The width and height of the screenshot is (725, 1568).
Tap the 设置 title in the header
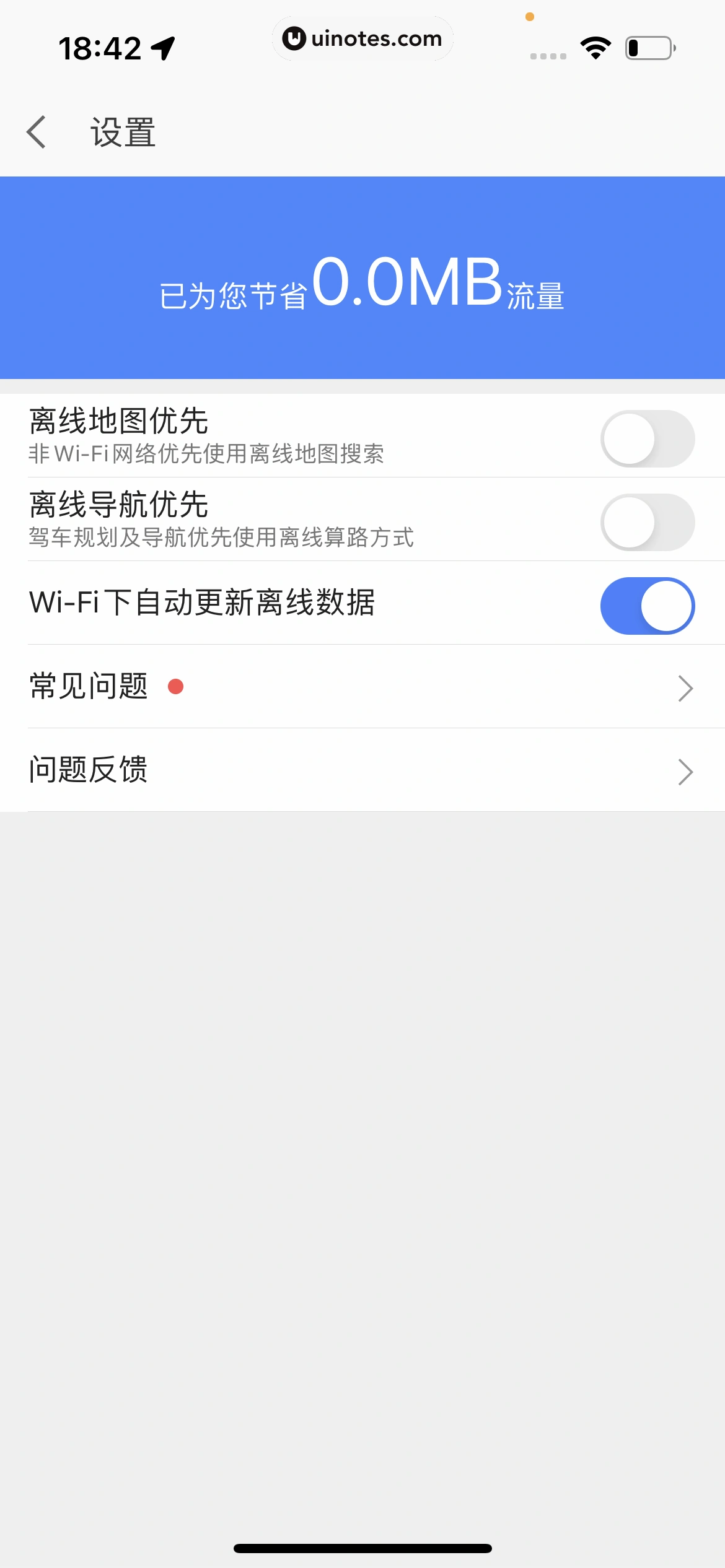[121, 132]
